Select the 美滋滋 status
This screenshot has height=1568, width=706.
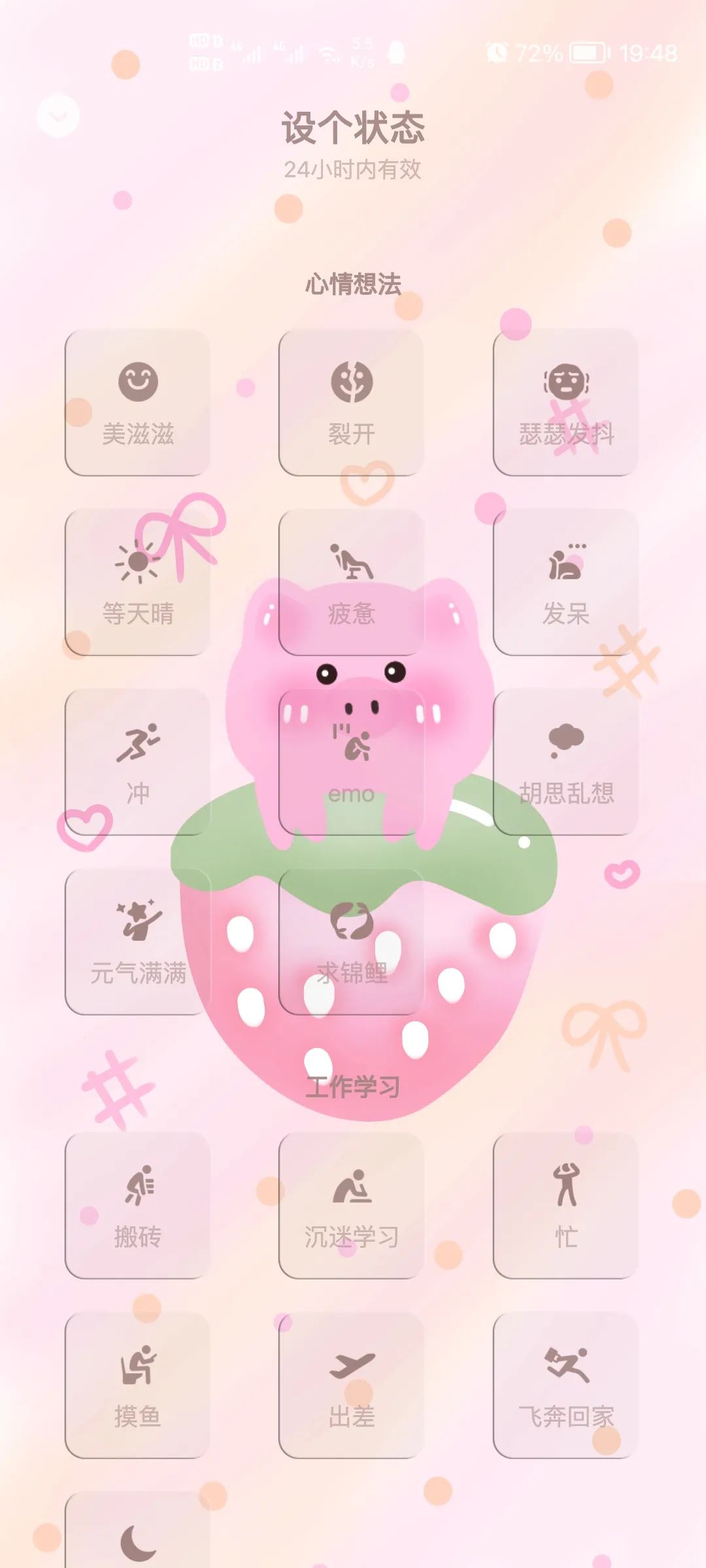point(137,403)
